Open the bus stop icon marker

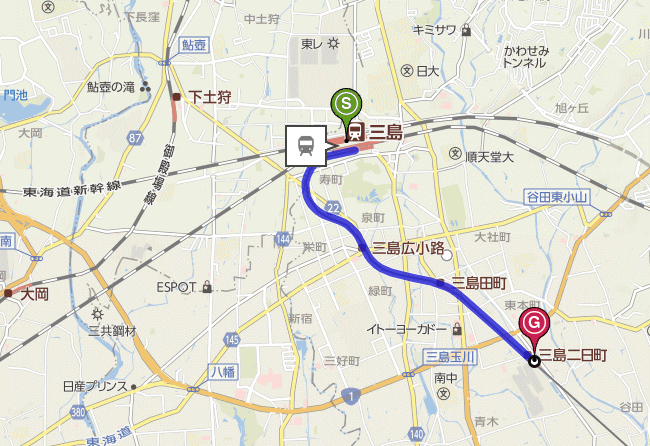click(x=304, y=145)
